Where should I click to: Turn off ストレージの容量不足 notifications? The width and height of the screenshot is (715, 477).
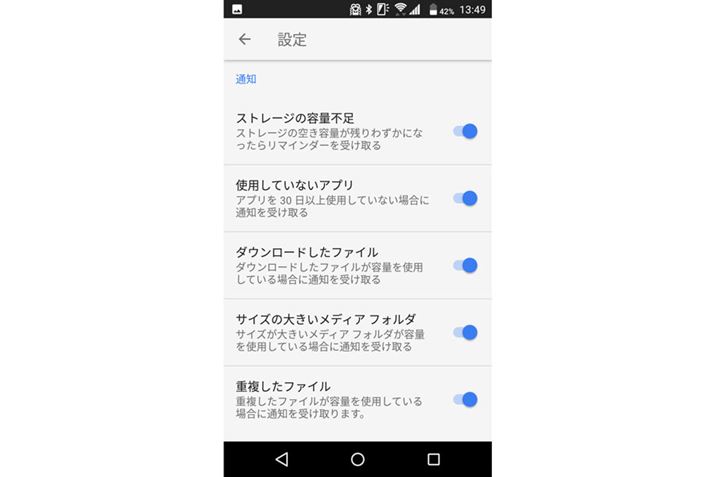(x=465, y=131)
